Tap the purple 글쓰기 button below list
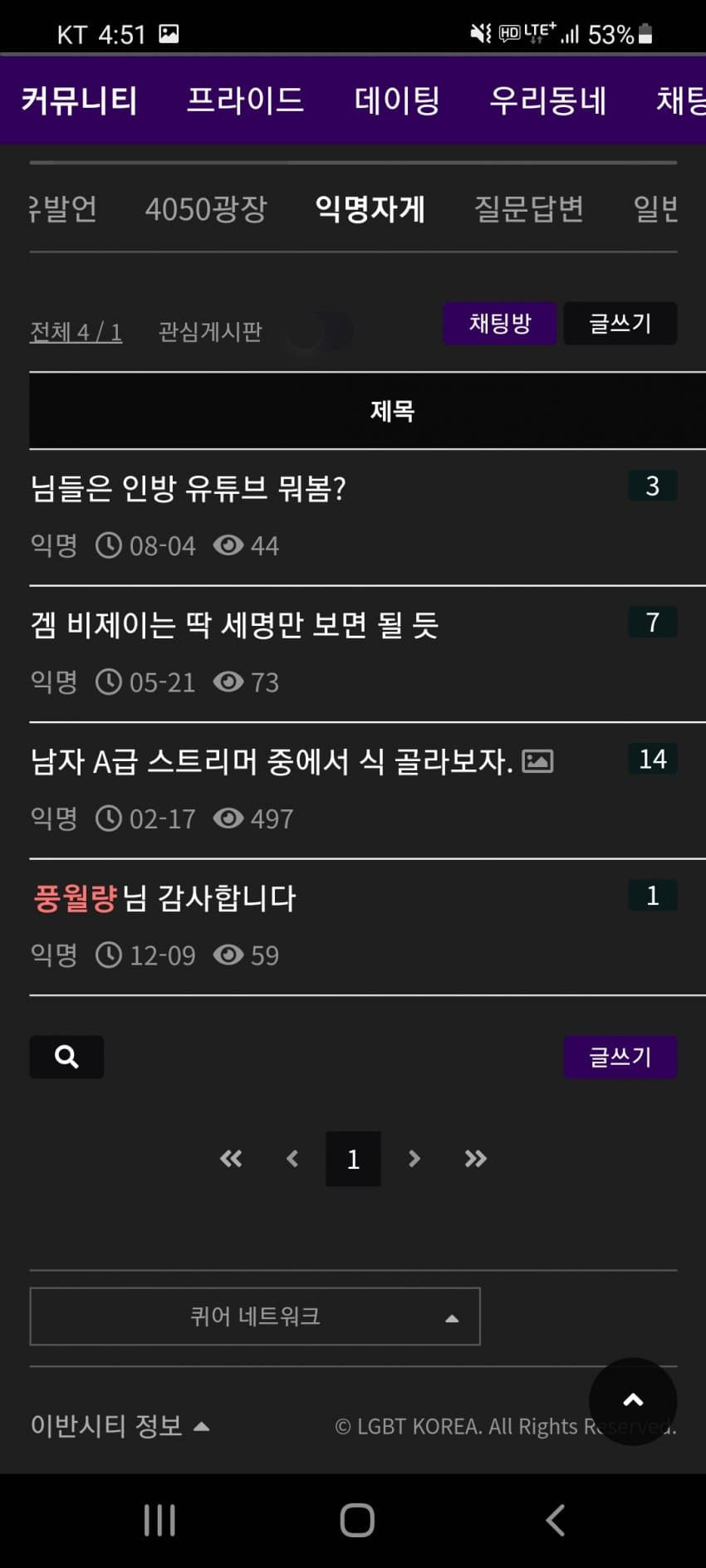Image resolution: width=706 pixels, height=1568 pixels. tap(620, 1057)
